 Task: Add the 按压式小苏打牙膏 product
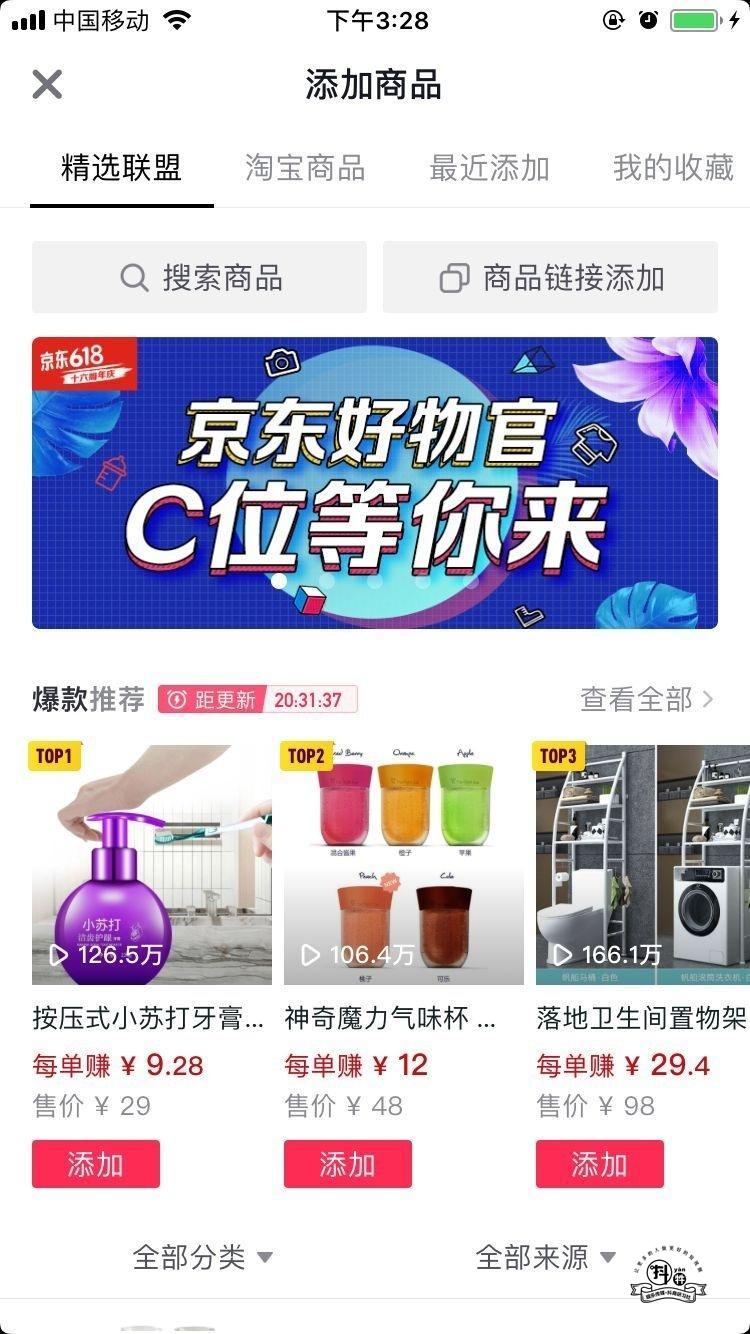point(96,1164)
